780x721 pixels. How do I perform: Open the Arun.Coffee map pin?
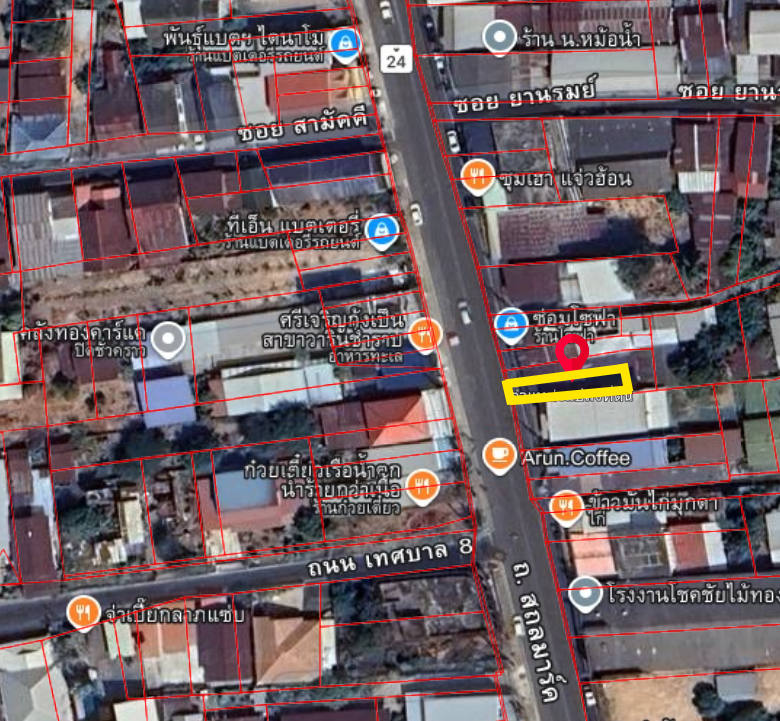click(499, 455)
